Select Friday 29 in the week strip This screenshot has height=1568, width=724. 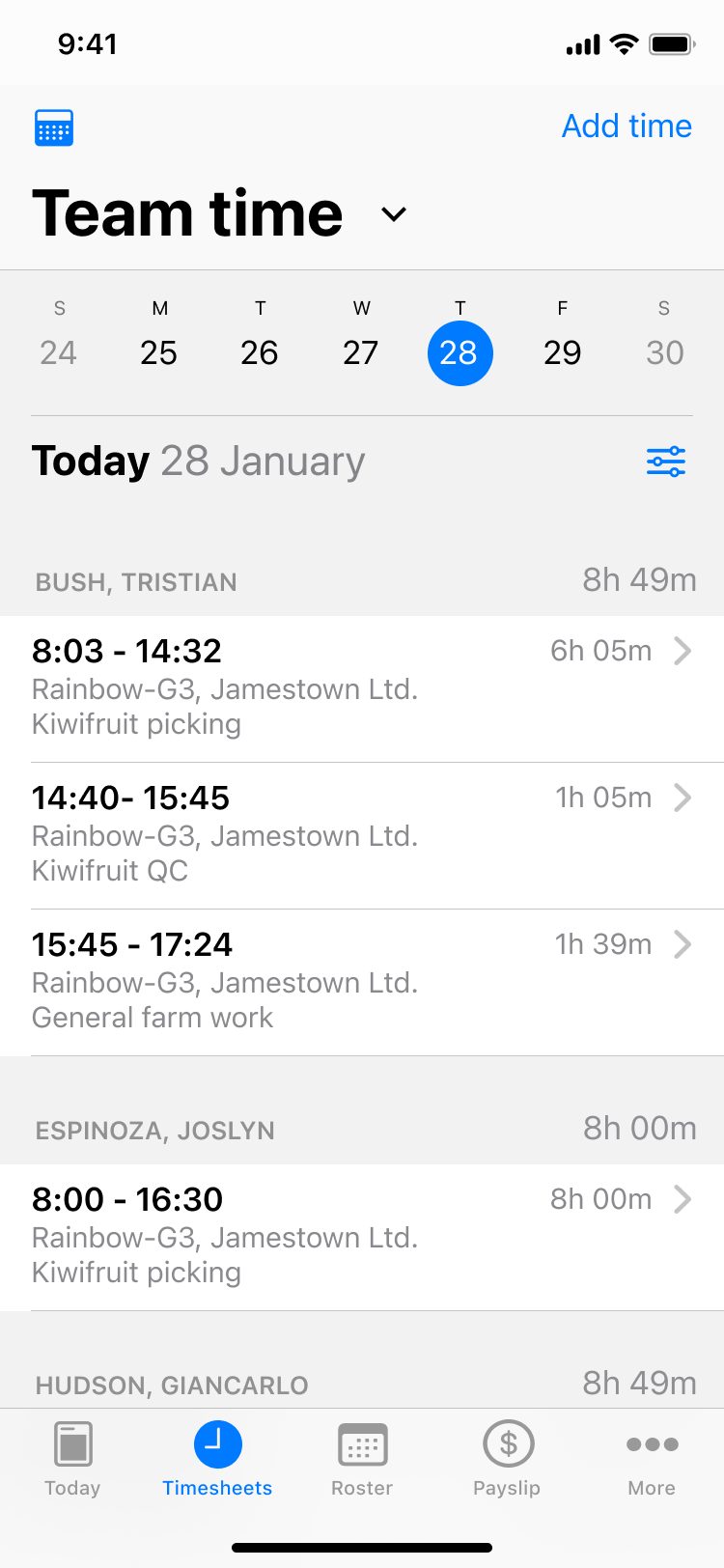pyautogui.click(x=562, y=353)
